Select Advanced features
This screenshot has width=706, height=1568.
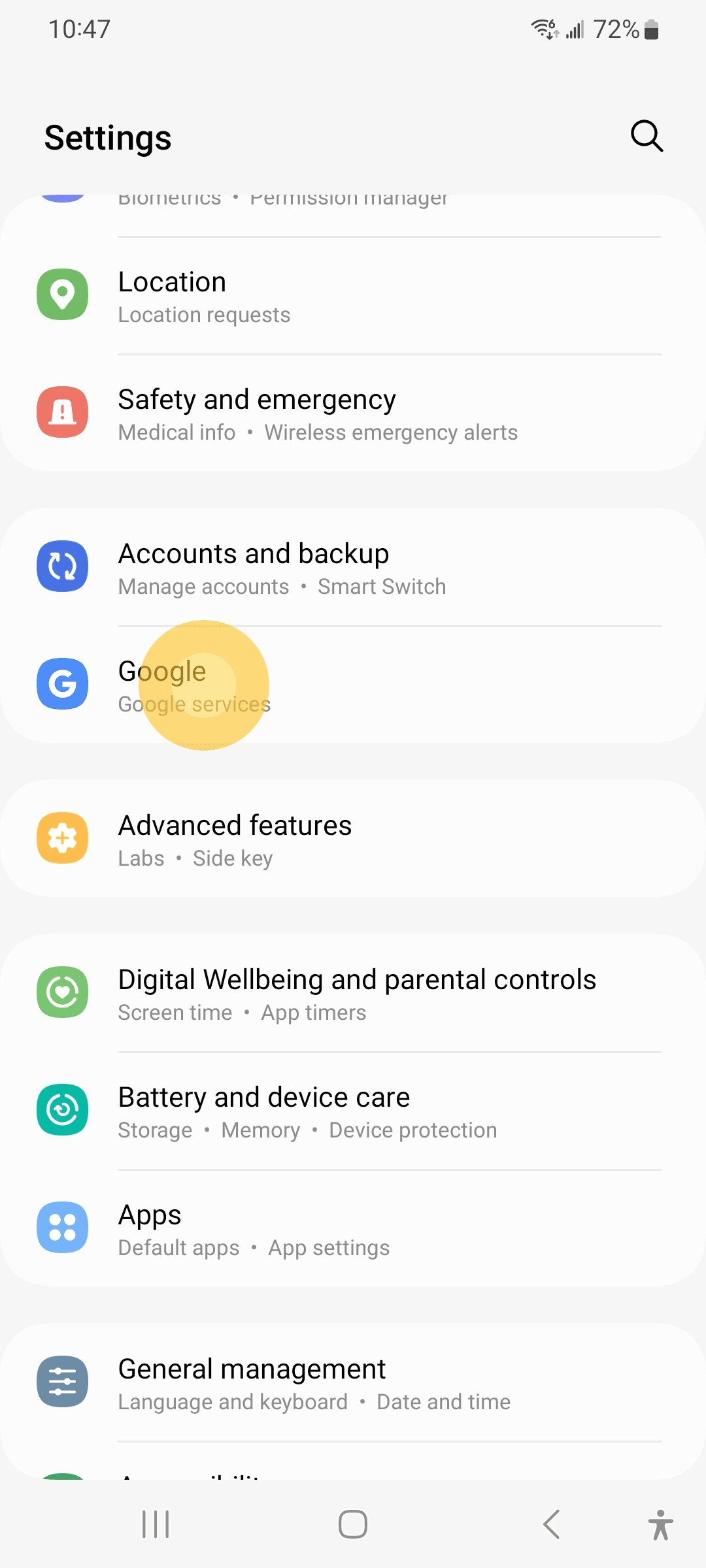[x=353, y=839]
